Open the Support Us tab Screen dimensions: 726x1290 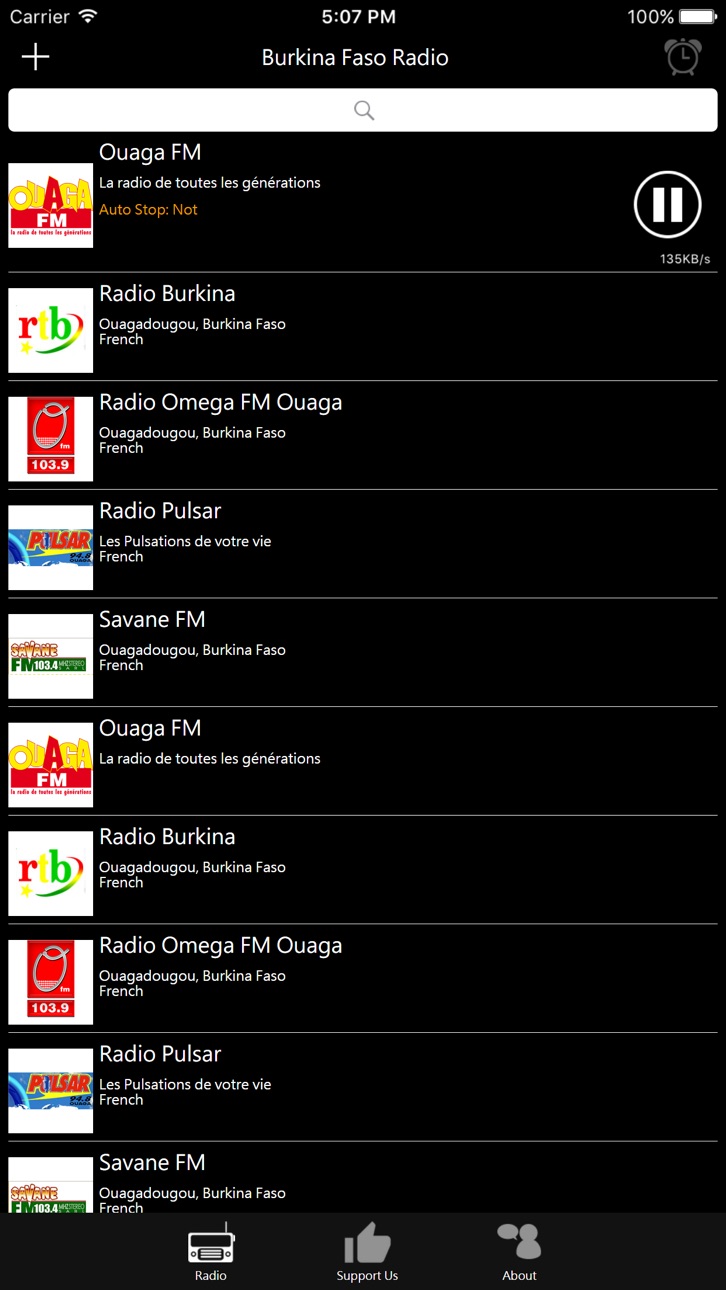(367, 1252)
